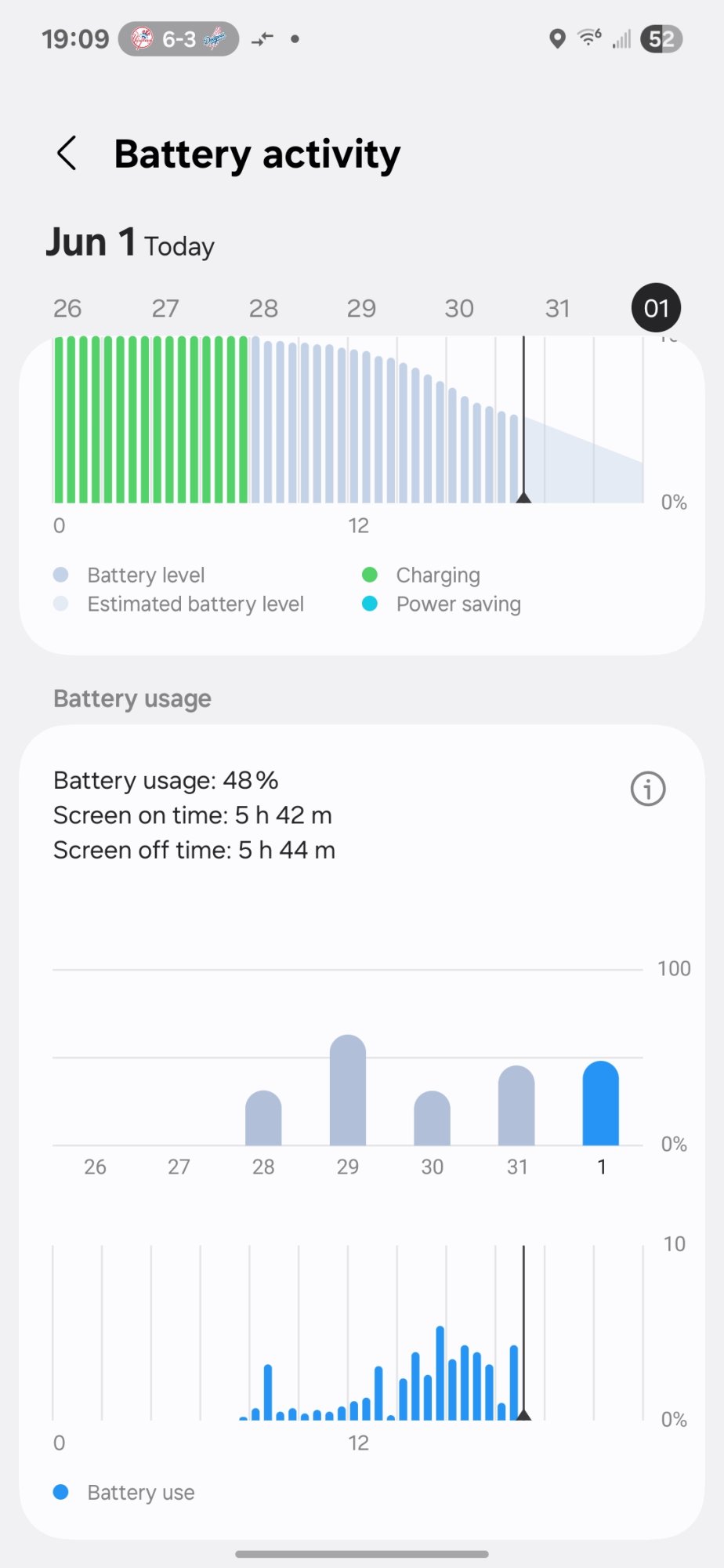Choose date 30 in the date strip
The width and height of the screenshot is (724, 1568).
459,308
